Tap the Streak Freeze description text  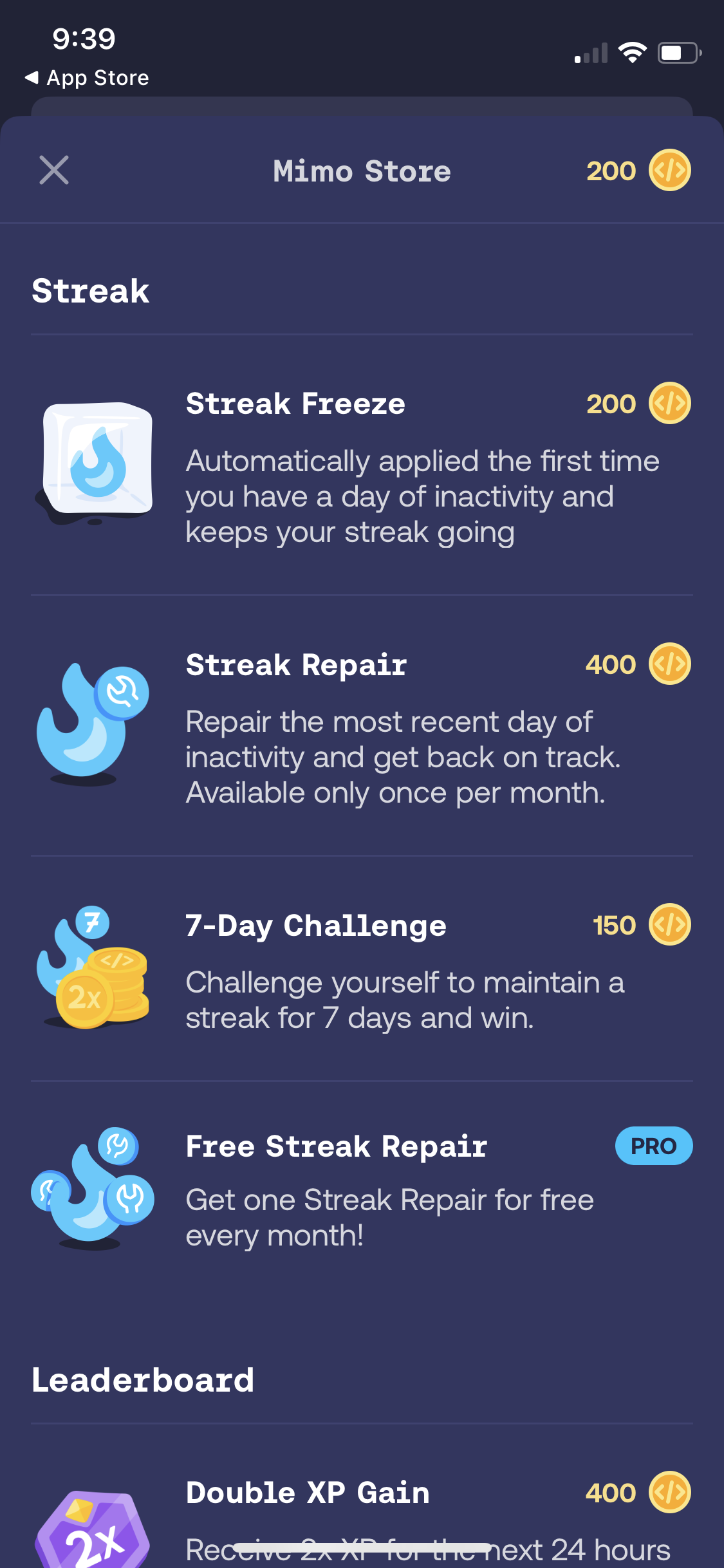(x=422, y=496)
